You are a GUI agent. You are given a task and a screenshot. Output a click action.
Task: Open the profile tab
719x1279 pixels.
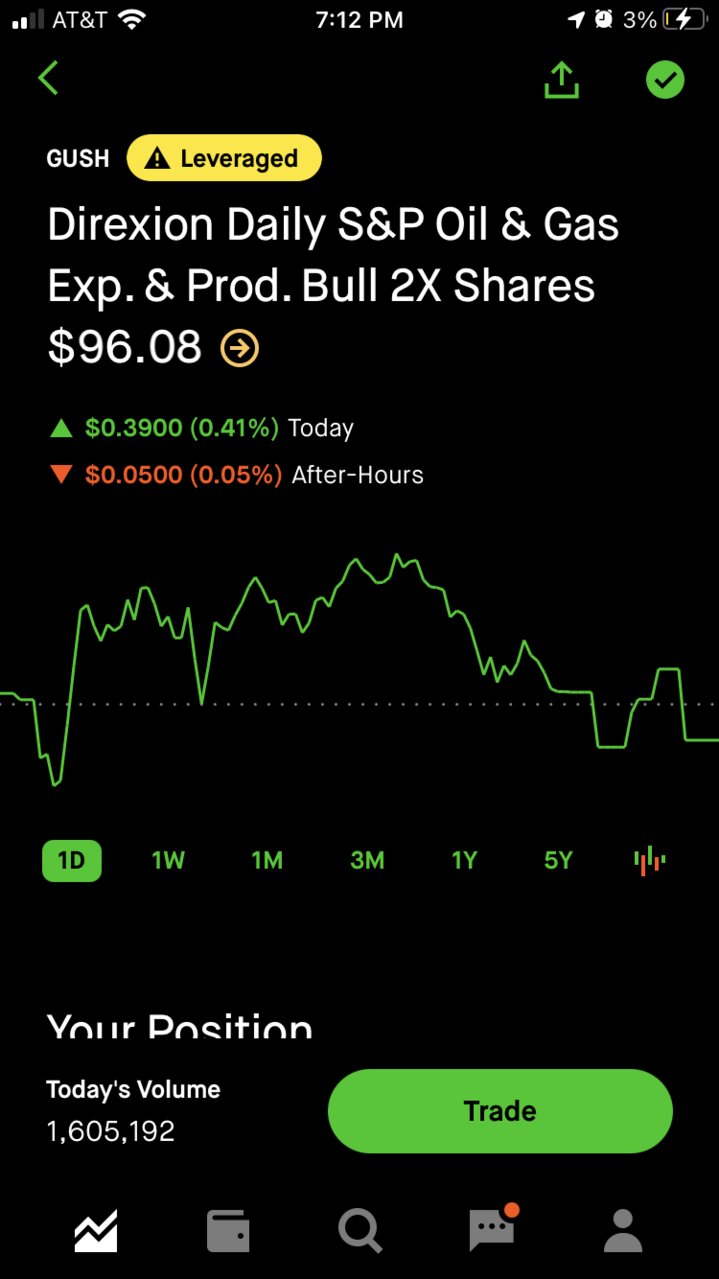click(x=623, y=1231)
